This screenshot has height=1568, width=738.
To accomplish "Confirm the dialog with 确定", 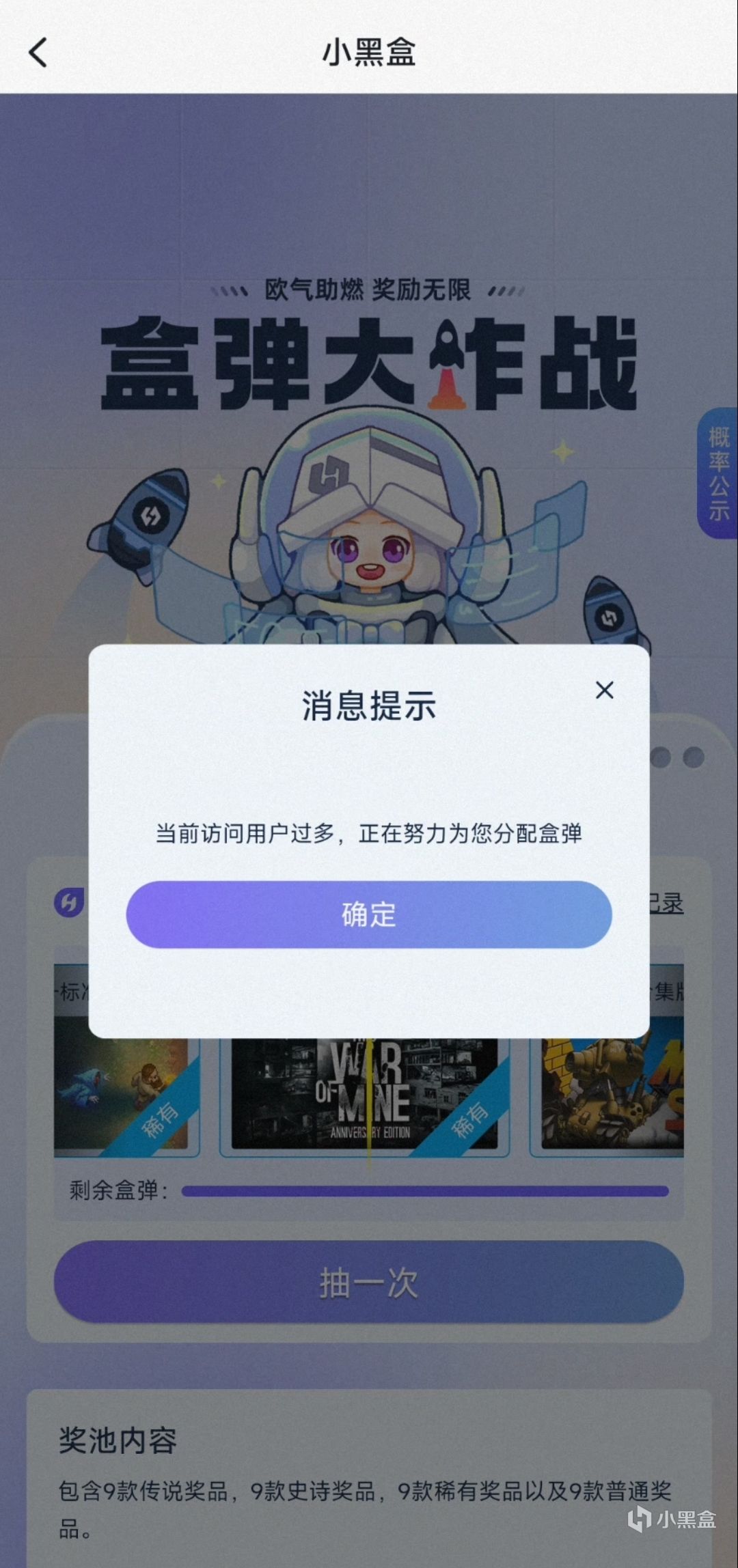I will [x=368, y=914].
